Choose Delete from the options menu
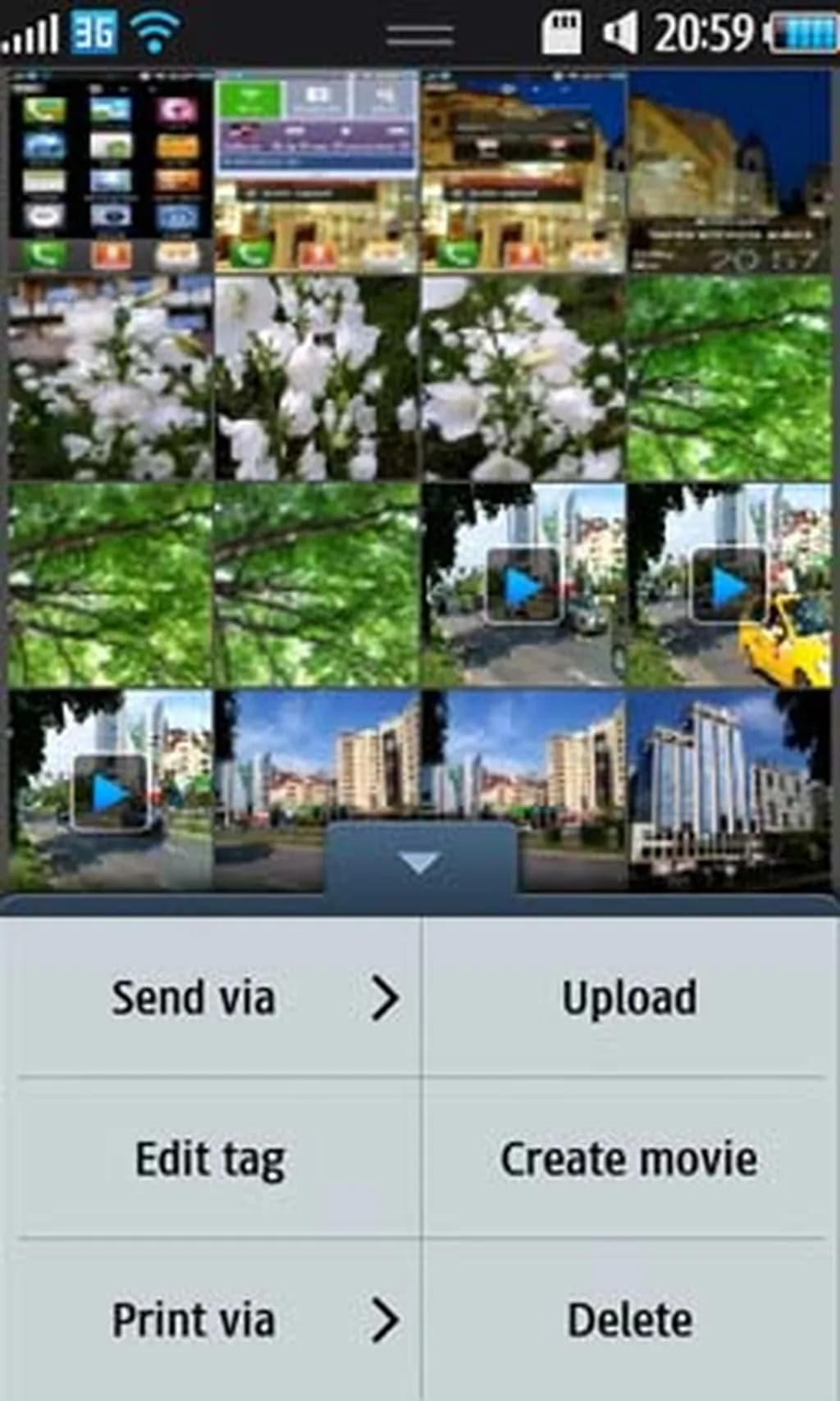This screenshot has height=1401, width=840. 629,1319
